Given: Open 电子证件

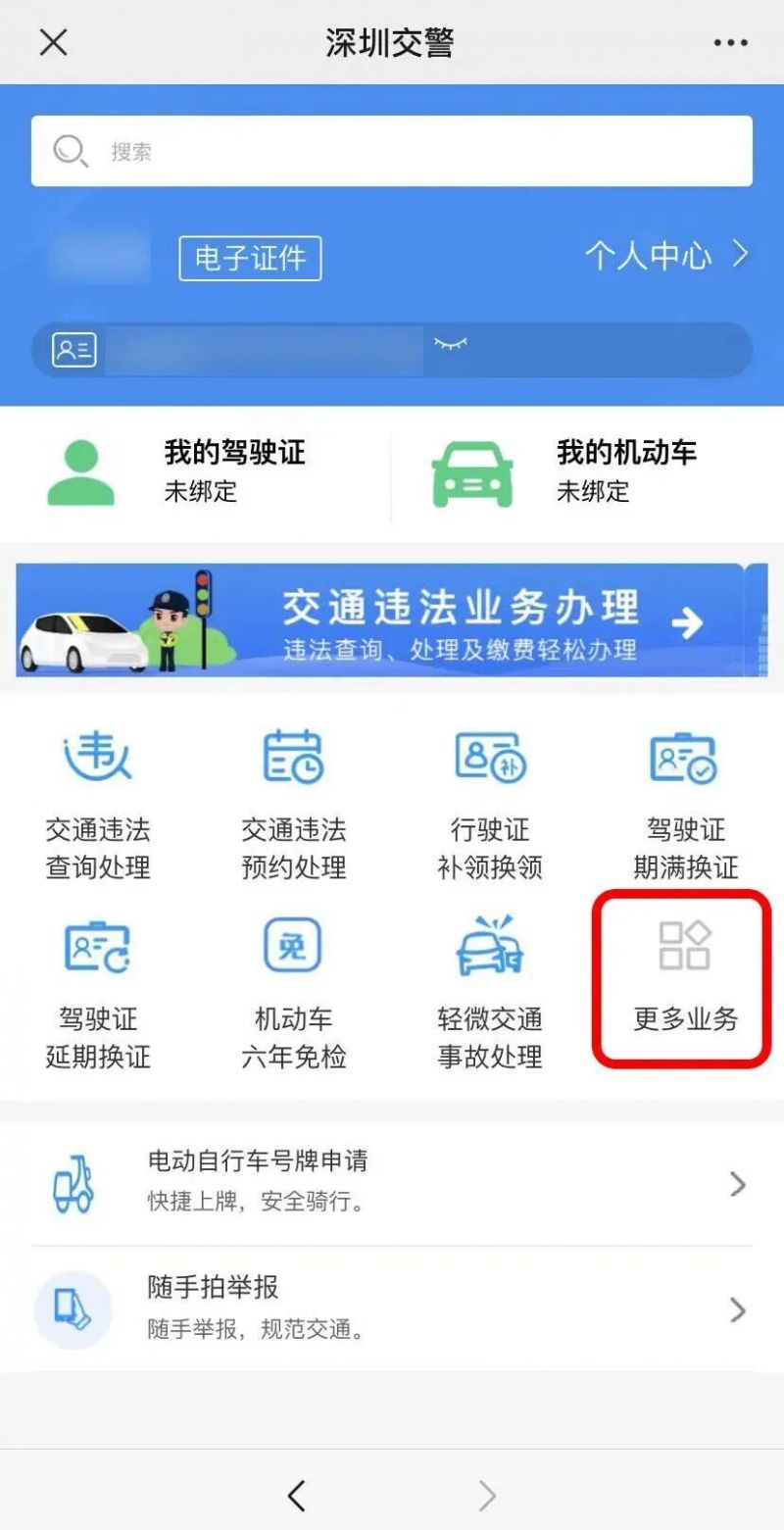Looking at the screenshot, I should [x=250, y=259].
